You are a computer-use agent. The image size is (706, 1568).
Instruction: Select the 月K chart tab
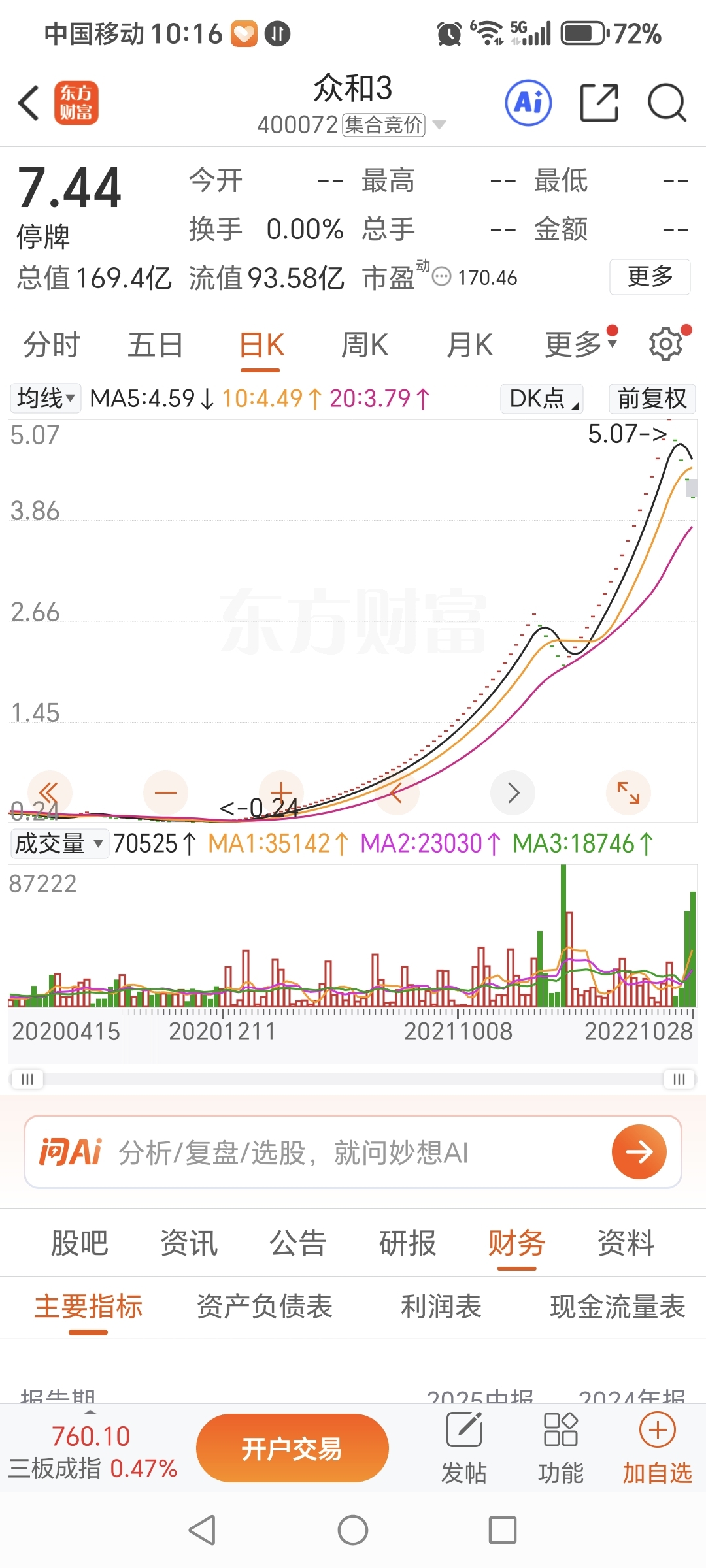click(469, 345)
